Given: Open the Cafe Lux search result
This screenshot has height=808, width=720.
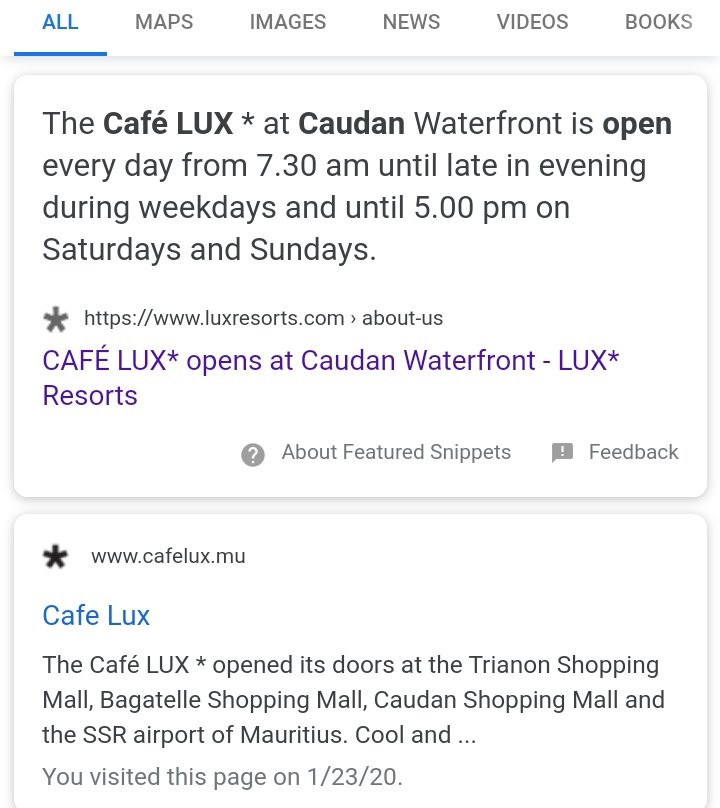Looking at the screenshot, I should click(x=96, y=615).
